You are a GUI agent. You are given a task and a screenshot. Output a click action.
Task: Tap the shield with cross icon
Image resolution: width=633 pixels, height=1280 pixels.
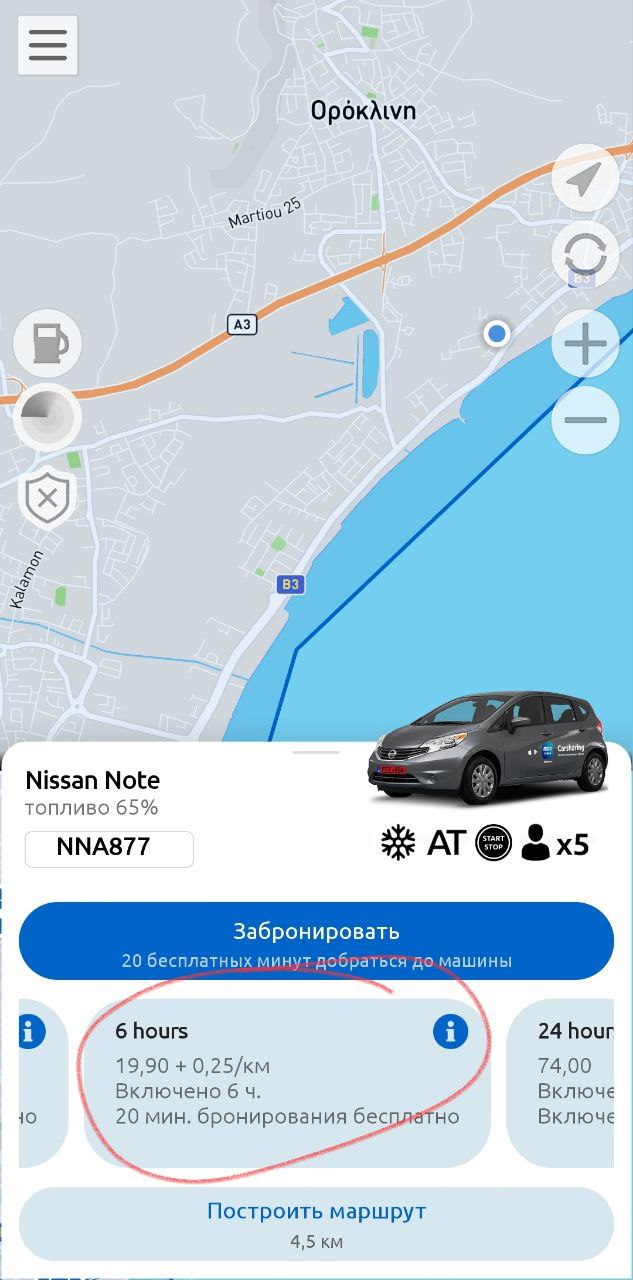coord(47,496)
